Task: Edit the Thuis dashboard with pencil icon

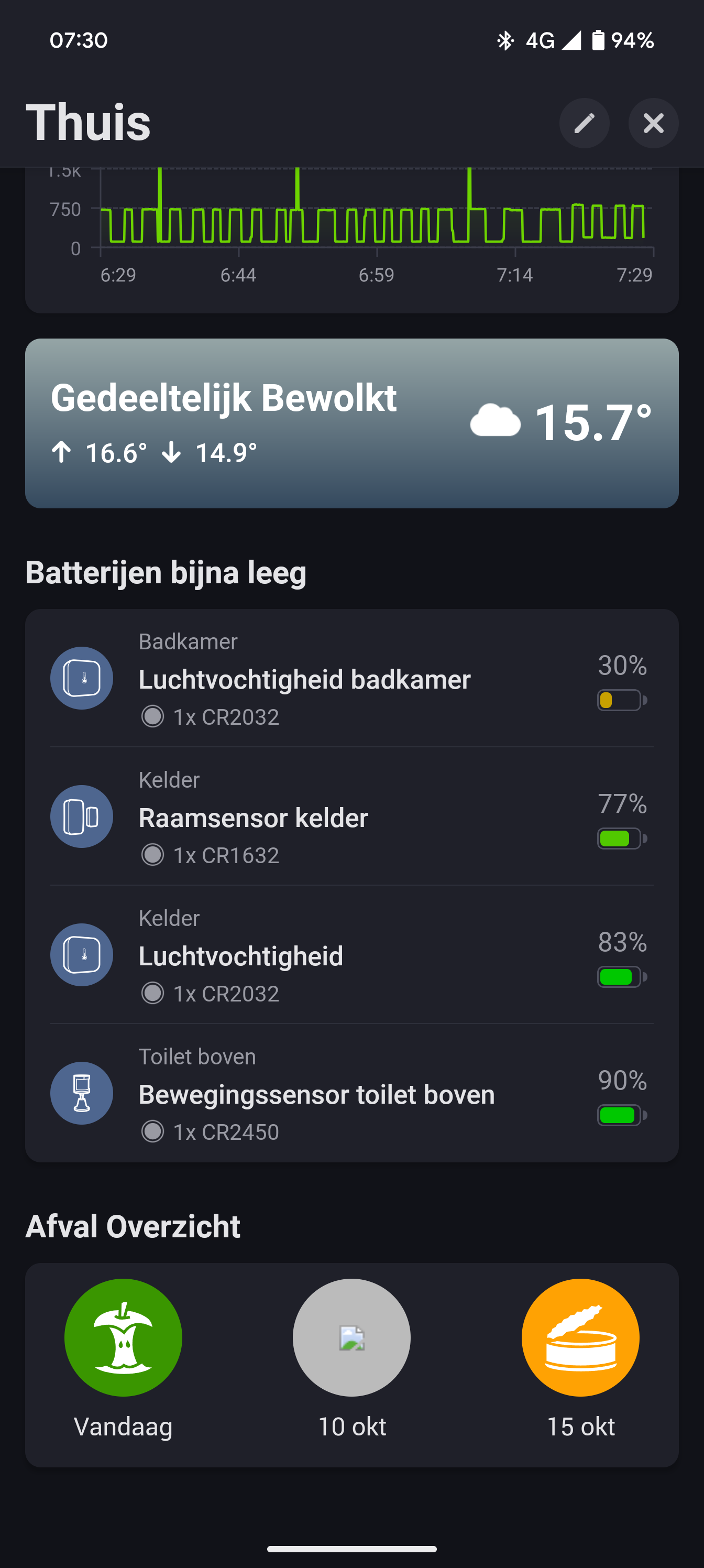Action: [x=584, y=124]
